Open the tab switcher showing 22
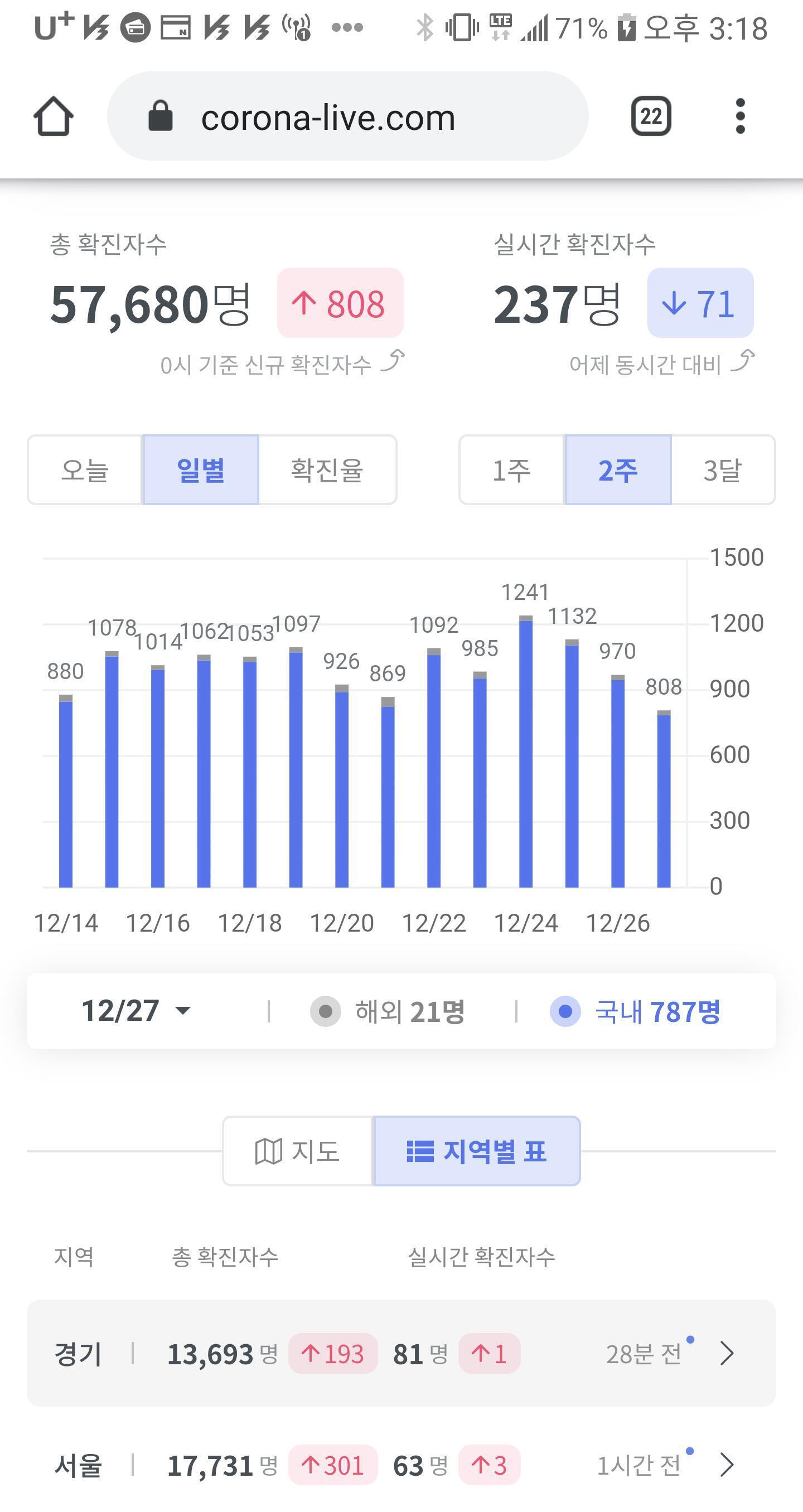Viewport: 803px width, 1512px height. tap(651, 116)
